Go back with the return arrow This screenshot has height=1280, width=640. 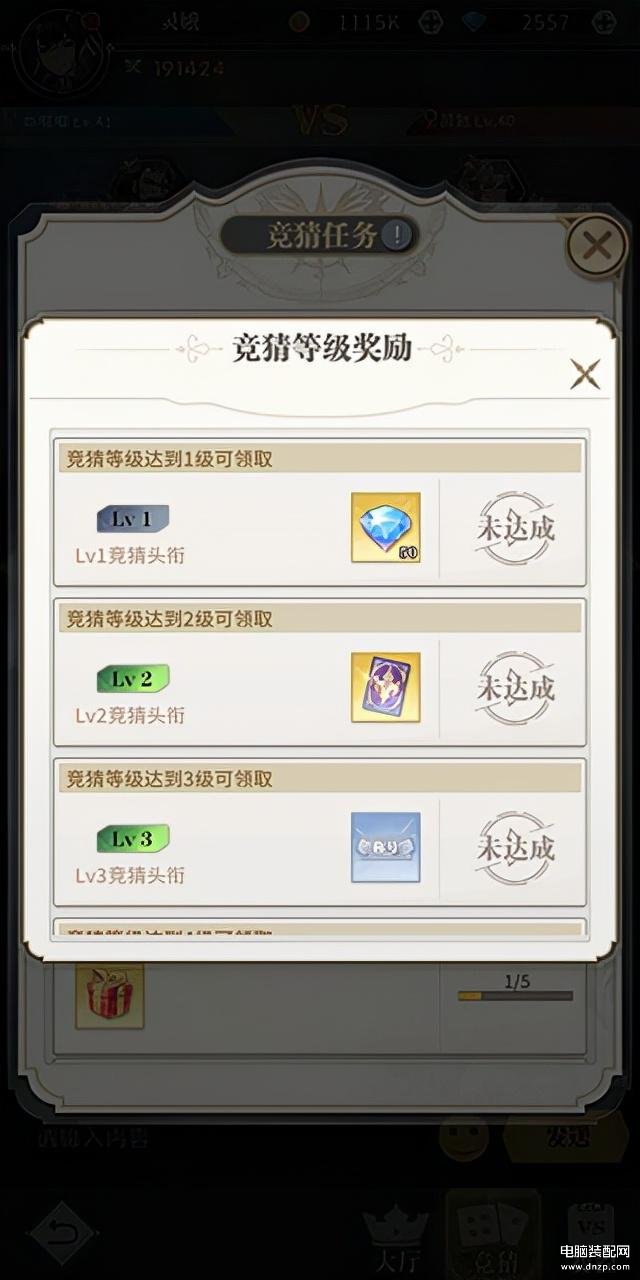point(62,1233)
